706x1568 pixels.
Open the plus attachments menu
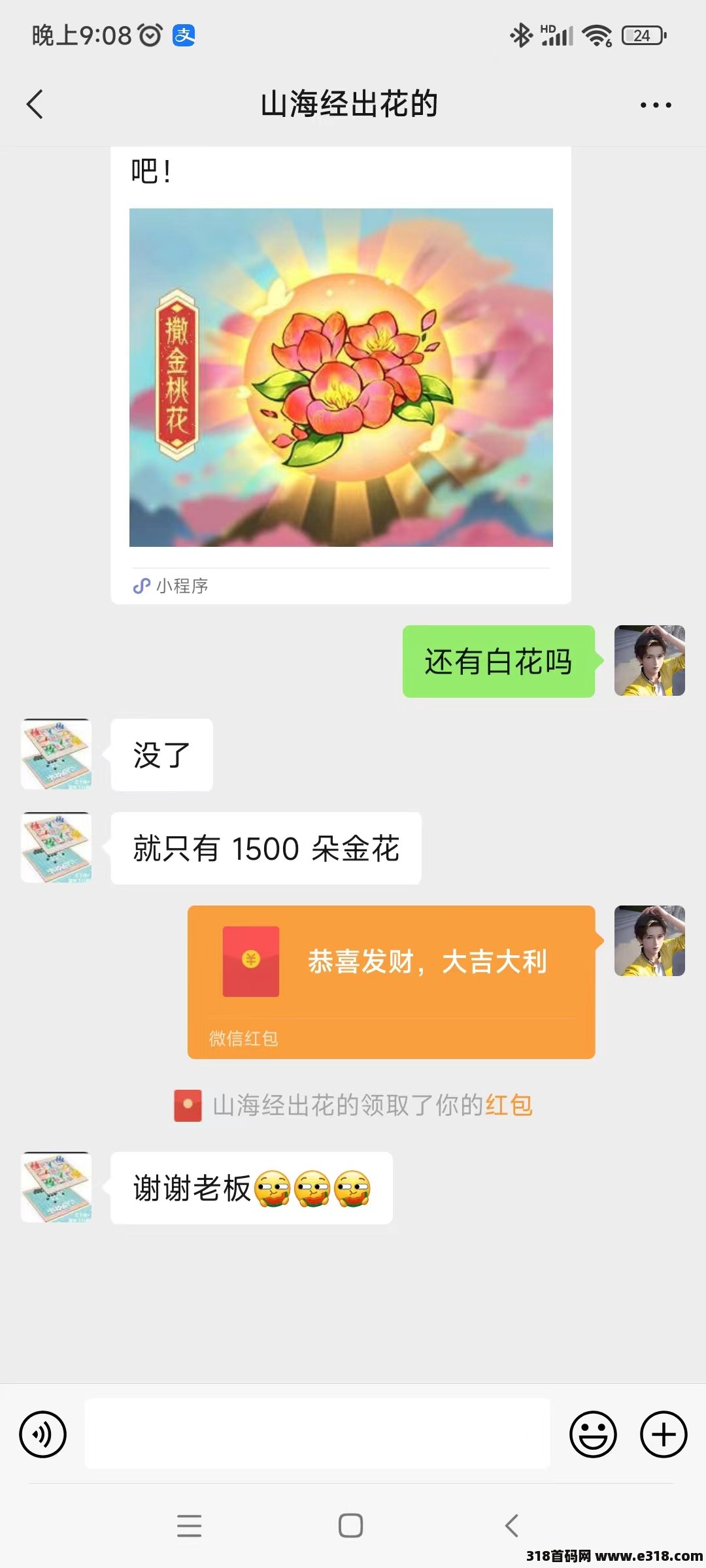(x=663, y=1434)
